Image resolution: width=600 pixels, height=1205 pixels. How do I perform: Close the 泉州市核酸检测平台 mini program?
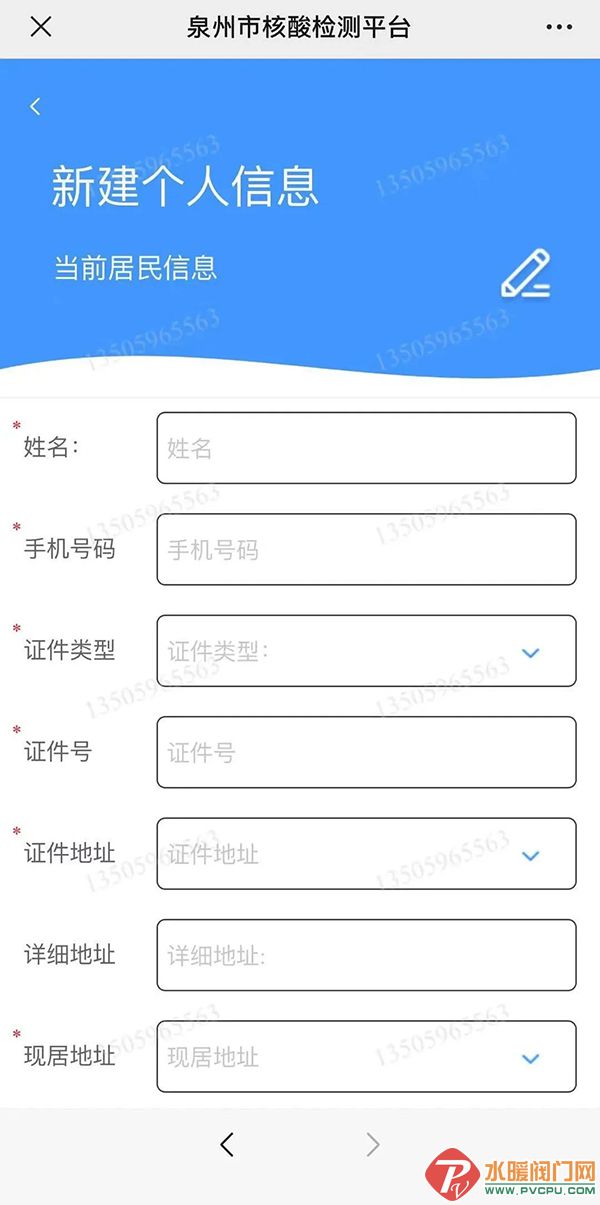pos(41,27)
